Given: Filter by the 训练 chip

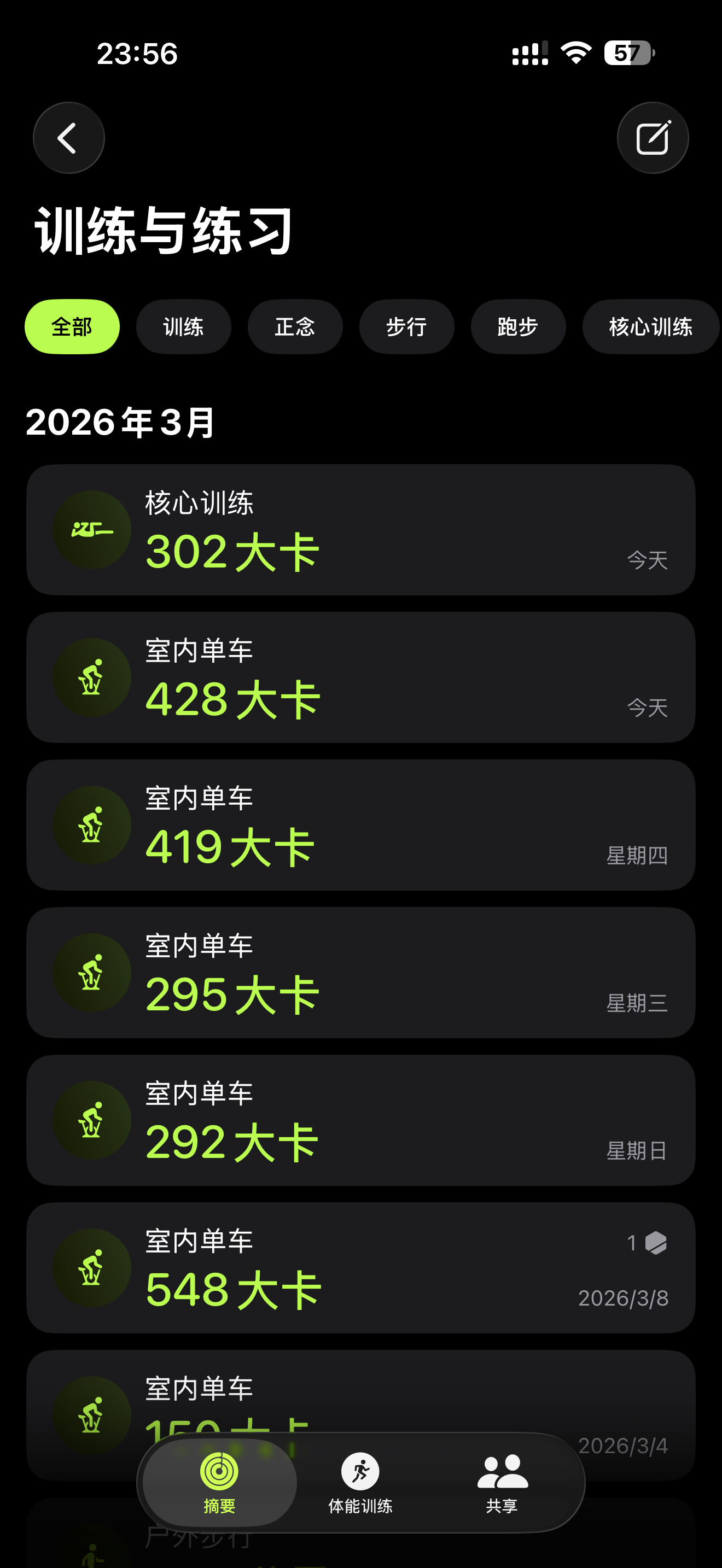Looking at the screenshot, I should 183,327.
